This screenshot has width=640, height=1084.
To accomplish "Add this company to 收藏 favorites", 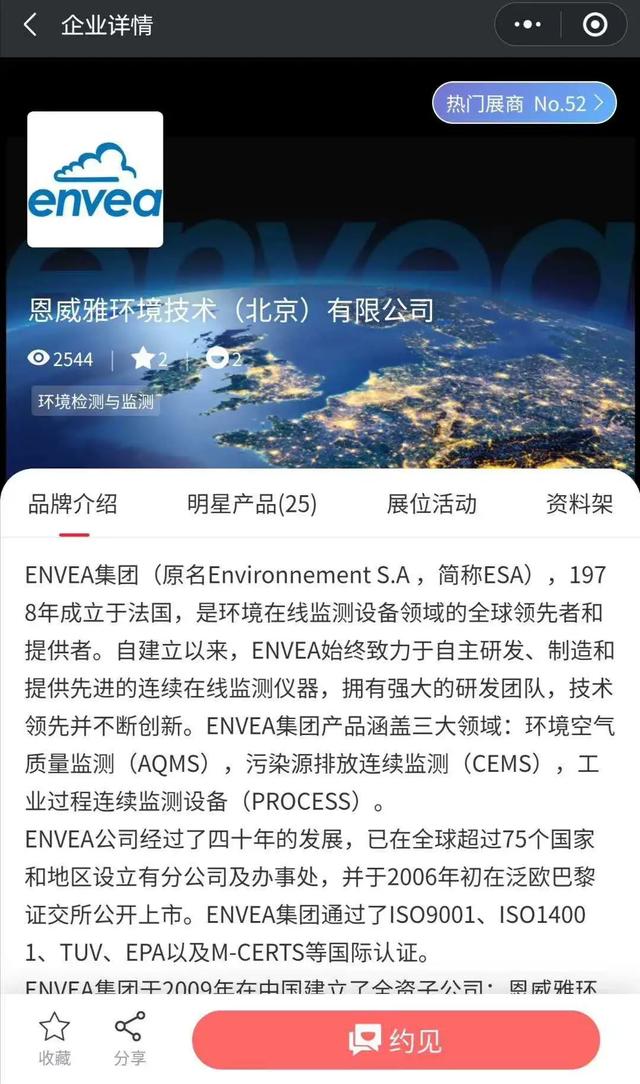I will tap(54, 1039).
